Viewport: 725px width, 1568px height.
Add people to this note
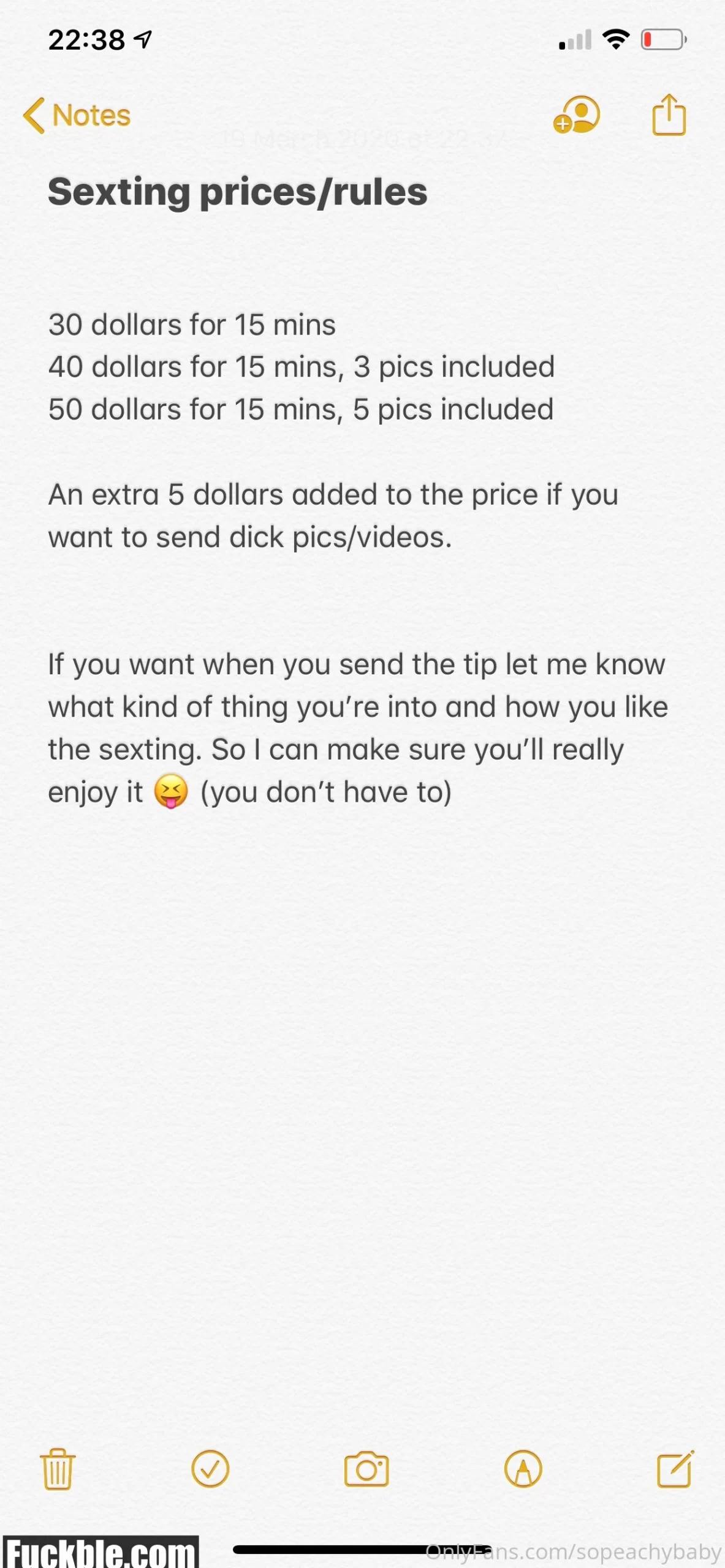tap(576, 115)
